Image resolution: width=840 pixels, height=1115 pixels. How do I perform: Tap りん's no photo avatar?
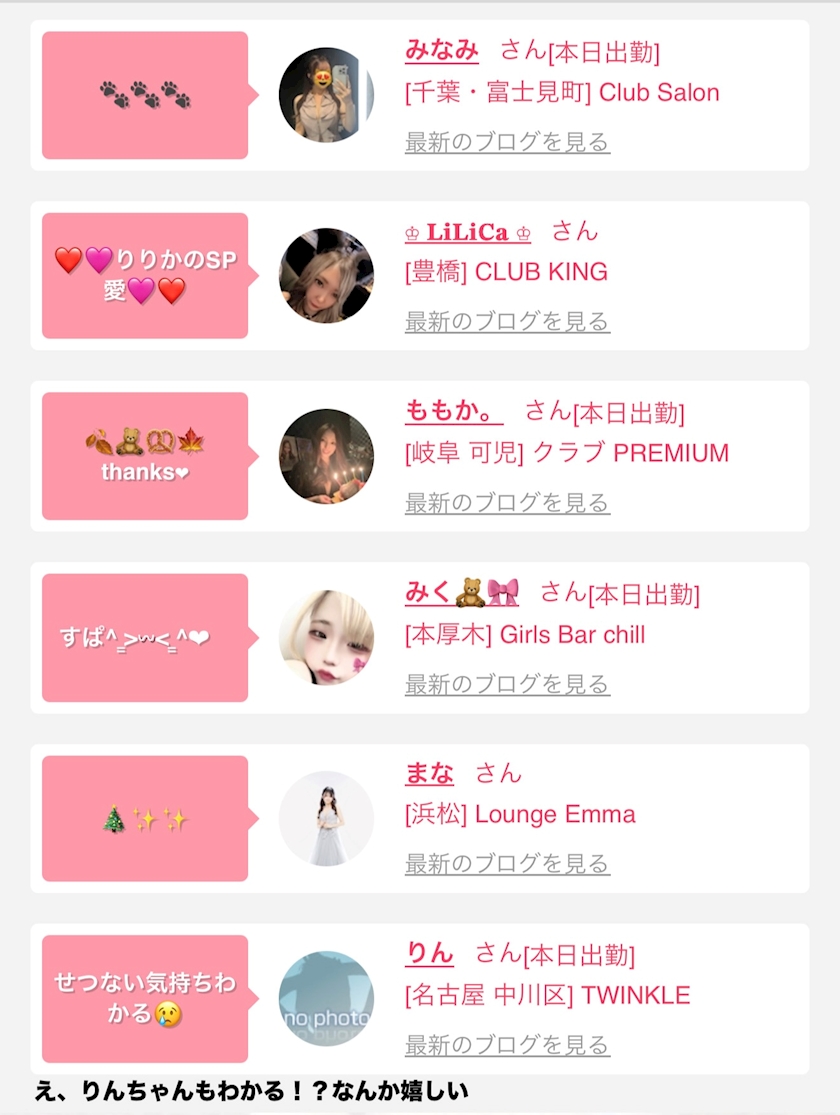coord(326,999)
